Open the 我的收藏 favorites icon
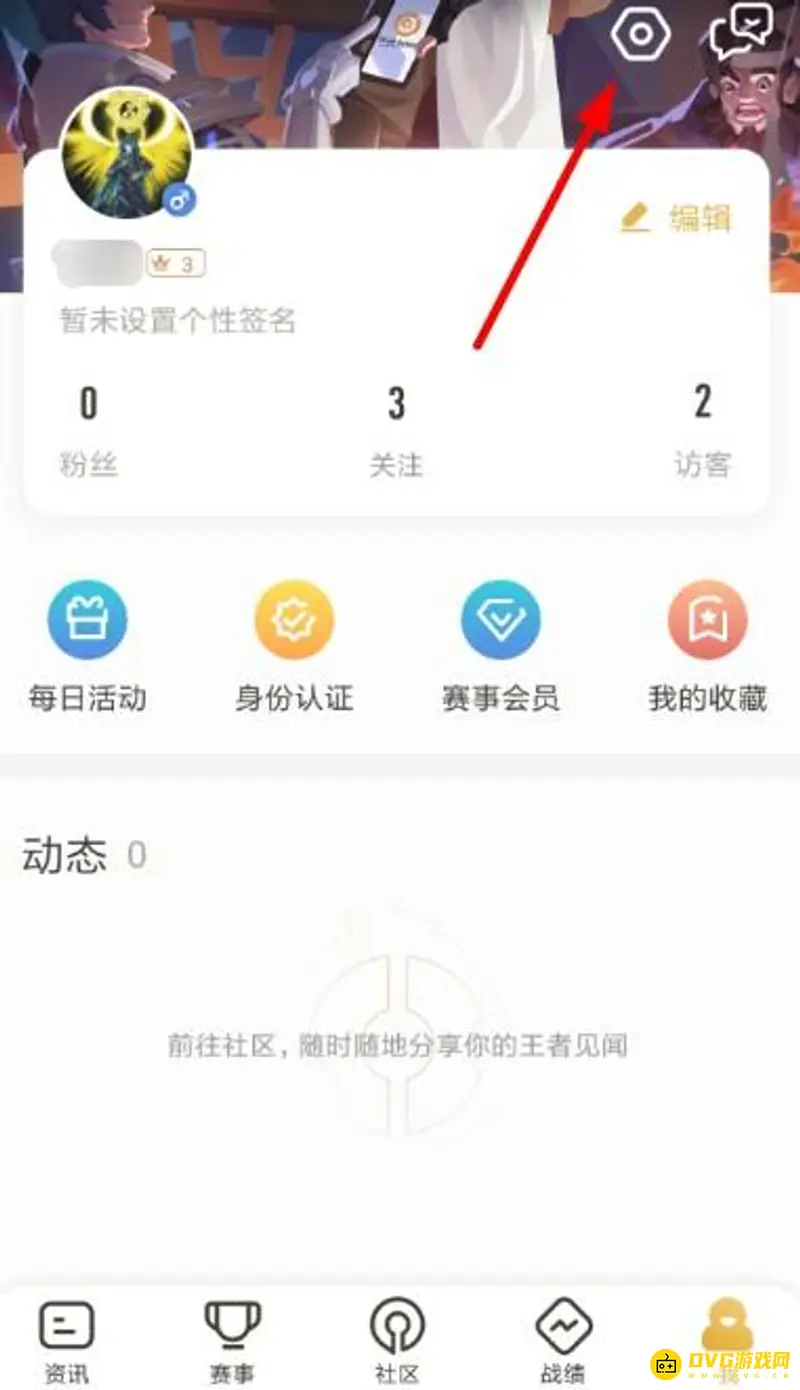 point(707,620)
